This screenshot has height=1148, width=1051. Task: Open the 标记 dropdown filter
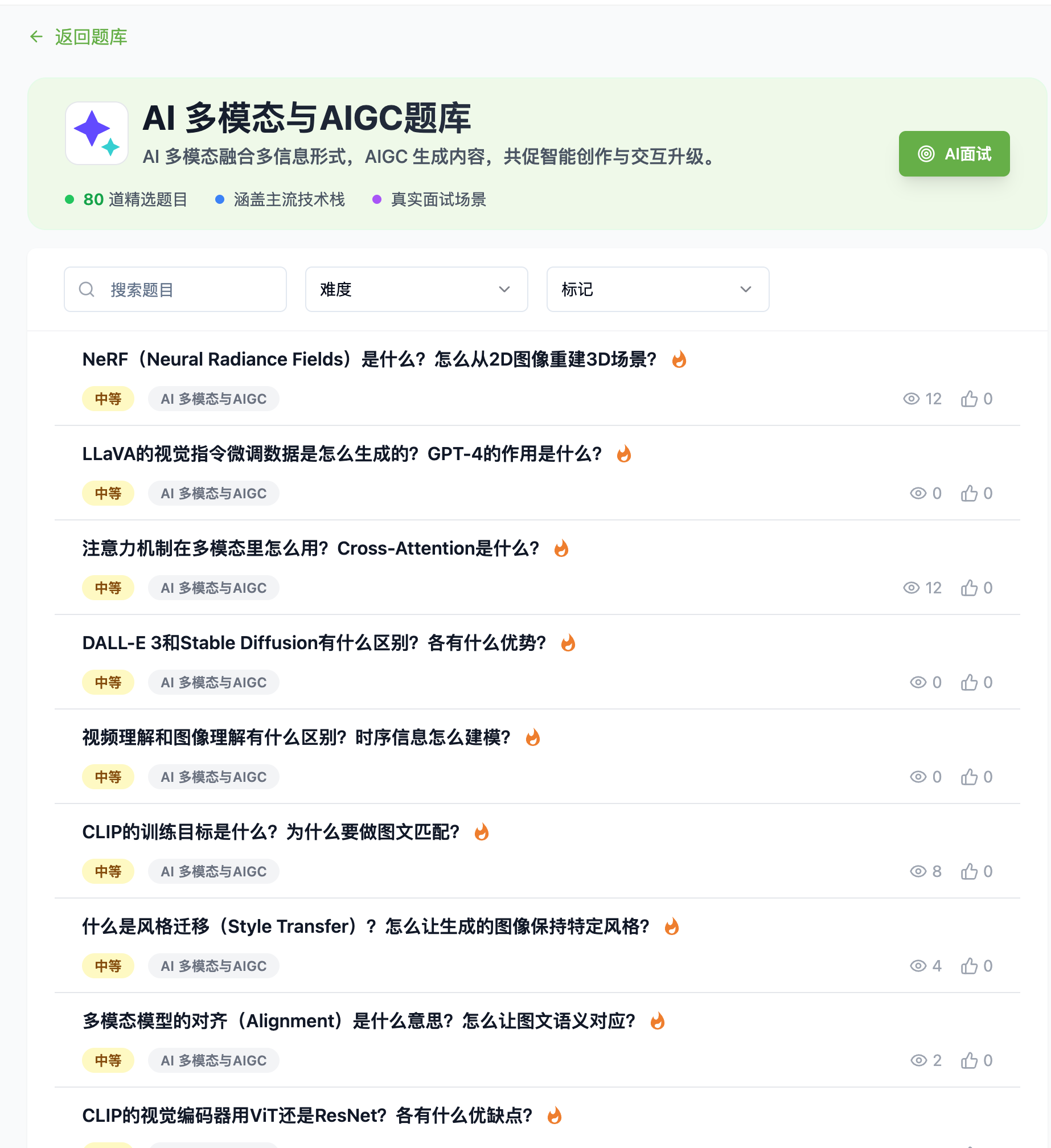(x=658, y=289)
